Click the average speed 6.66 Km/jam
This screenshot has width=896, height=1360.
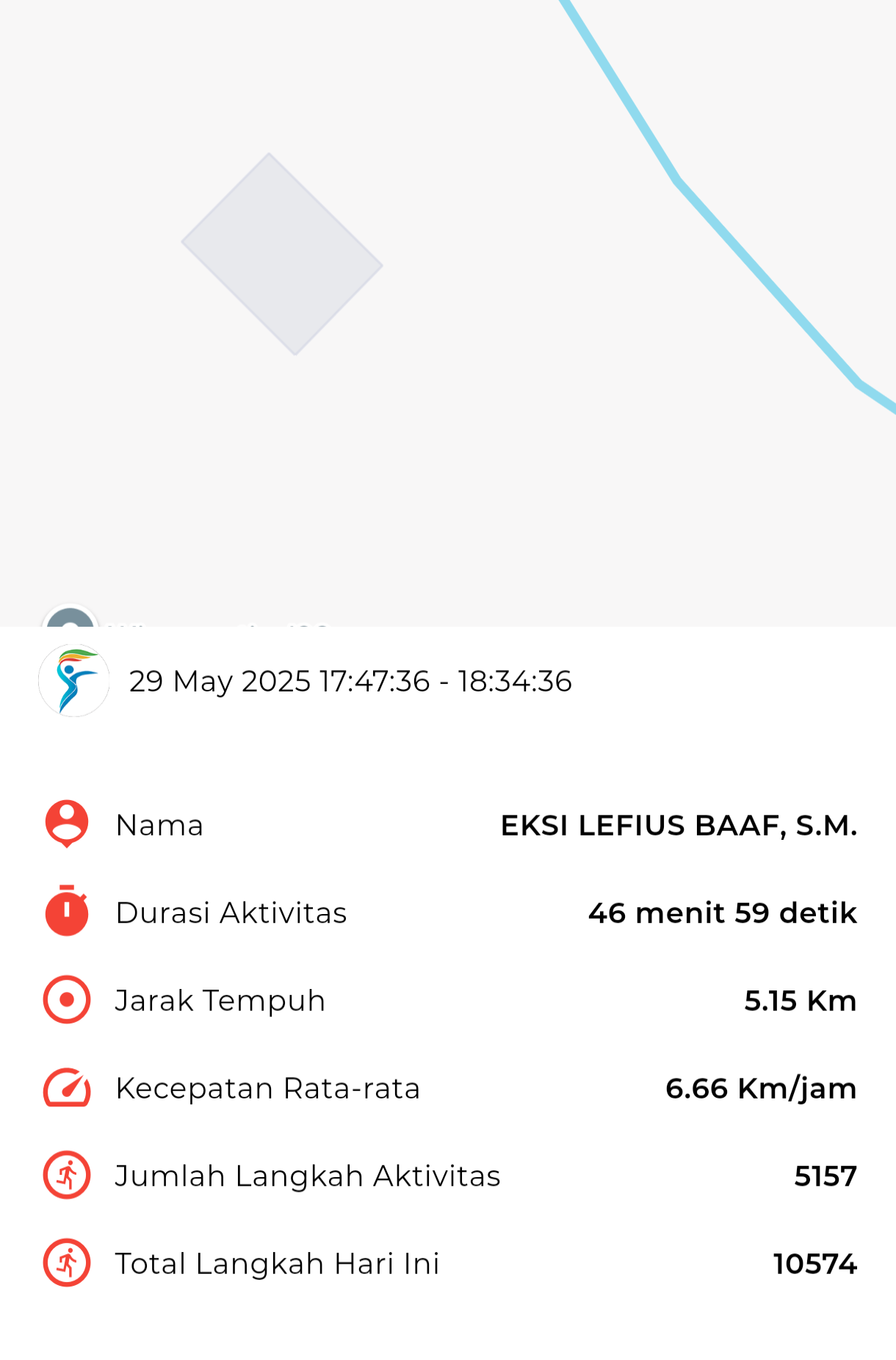coord(761,1087)
